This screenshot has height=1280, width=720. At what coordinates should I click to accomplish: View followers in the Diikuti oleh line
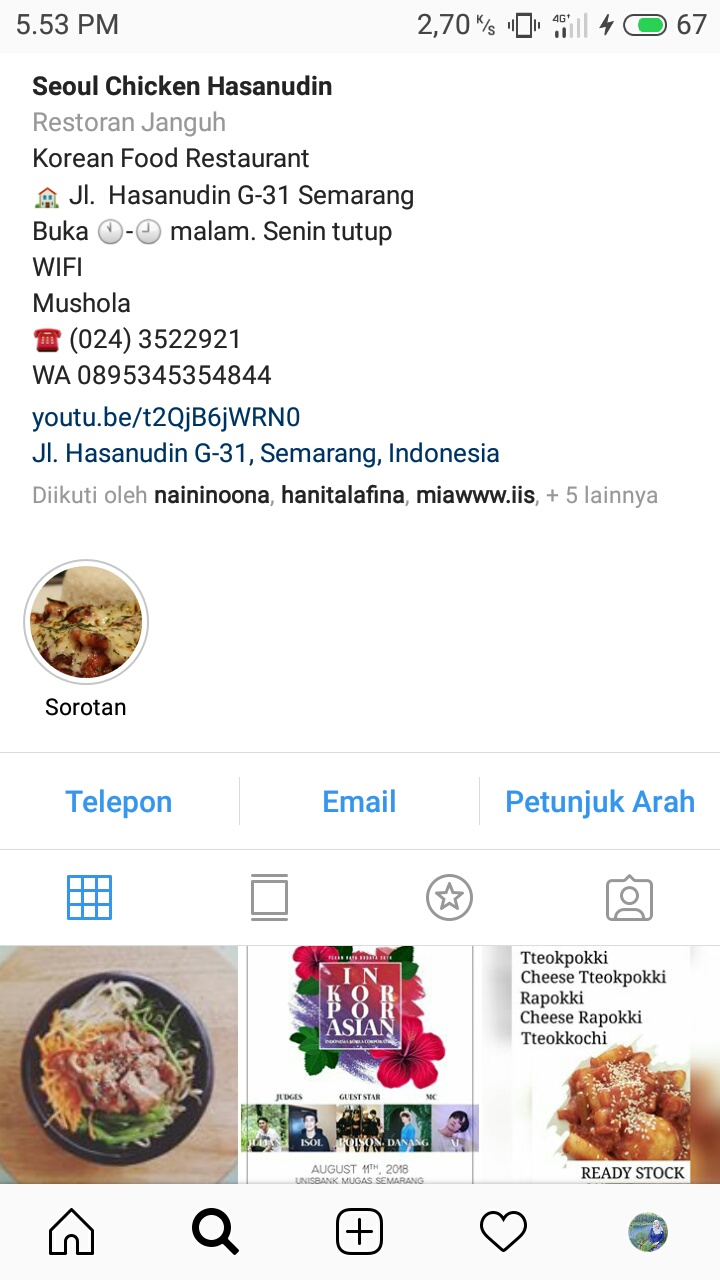coord(344,495)
